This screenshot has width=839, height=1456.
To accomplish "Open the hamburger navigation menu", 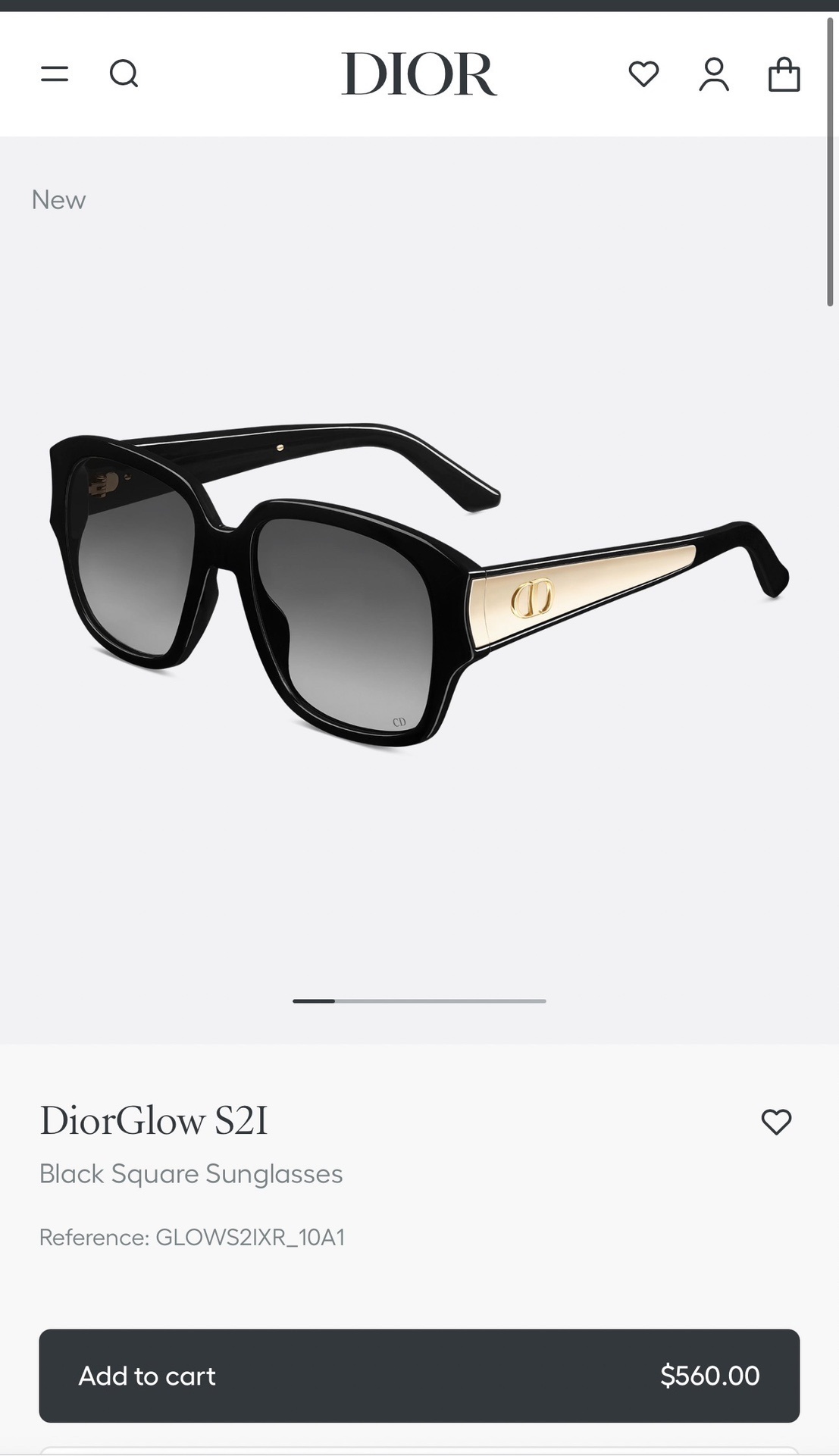I will point(54,74).
